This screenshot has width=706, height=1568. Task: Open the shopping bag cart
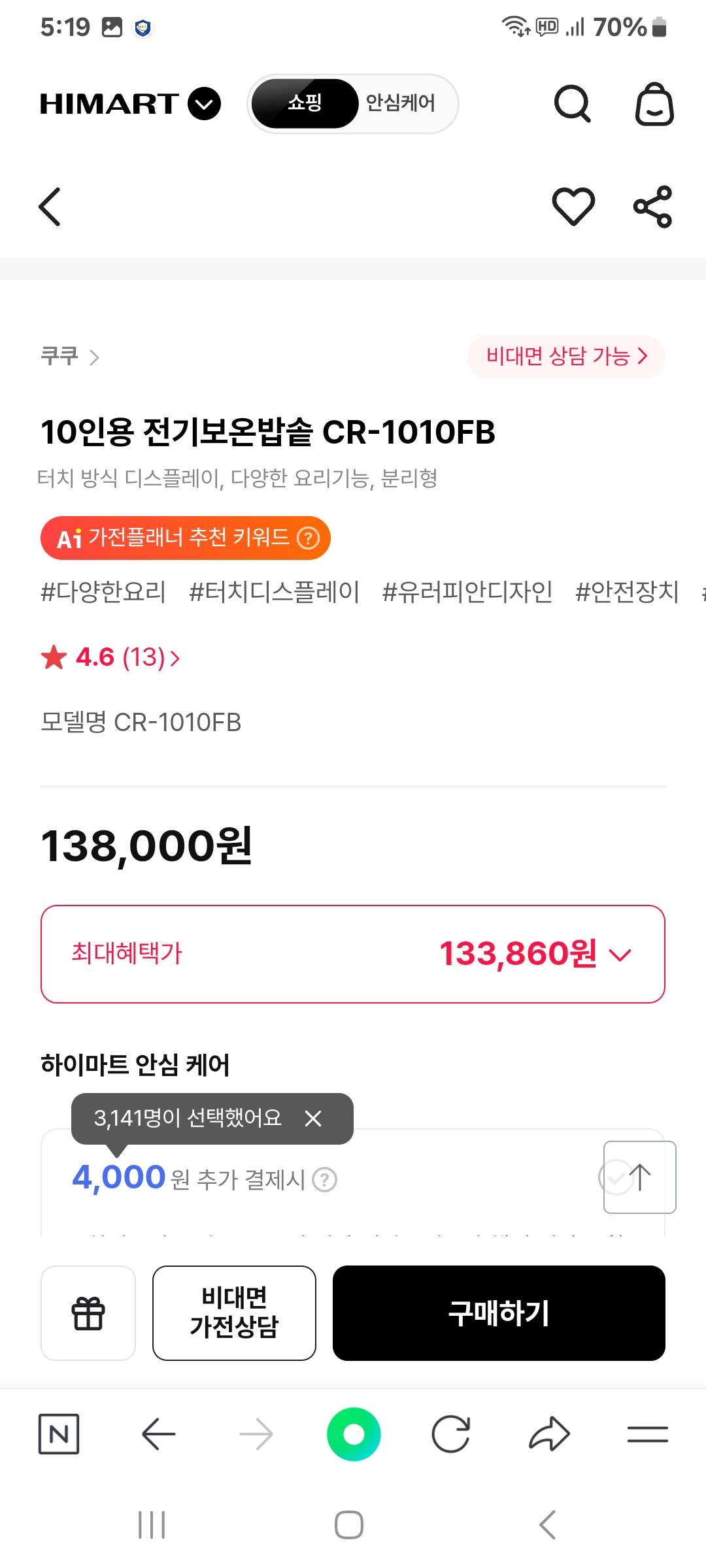point(654,103)
